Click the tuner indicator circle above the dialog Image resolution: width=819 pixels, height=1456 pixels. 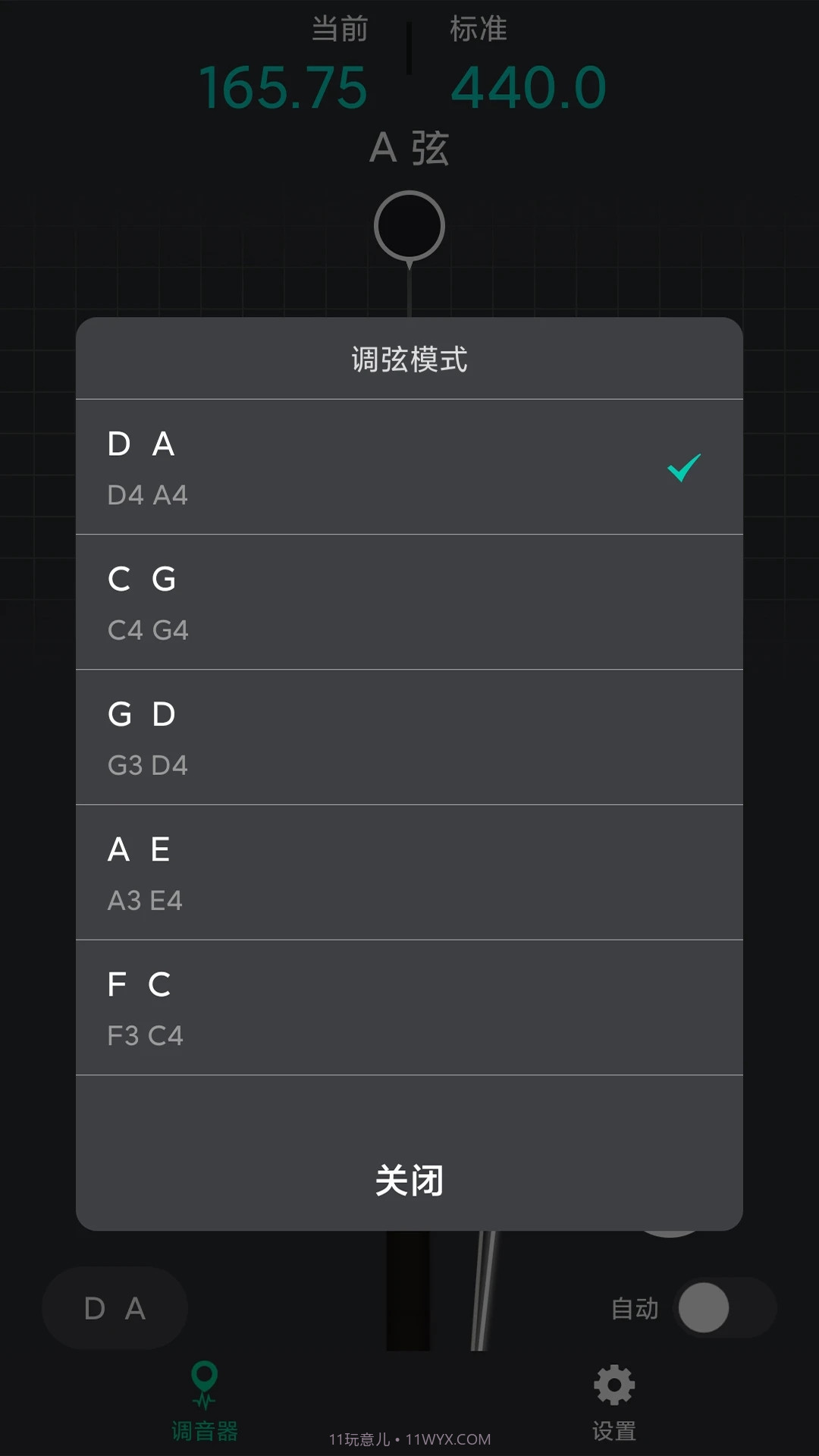[409, 225]
